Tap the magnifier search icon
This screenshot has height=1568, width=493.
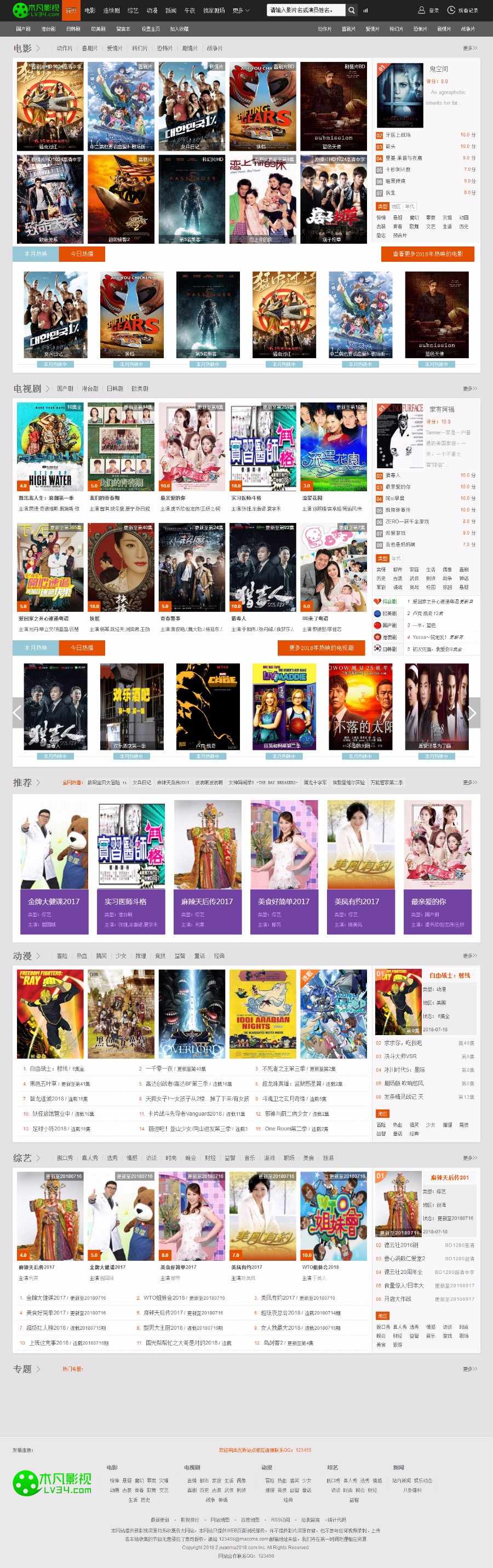pyautogui.click(x=352, y=10)
